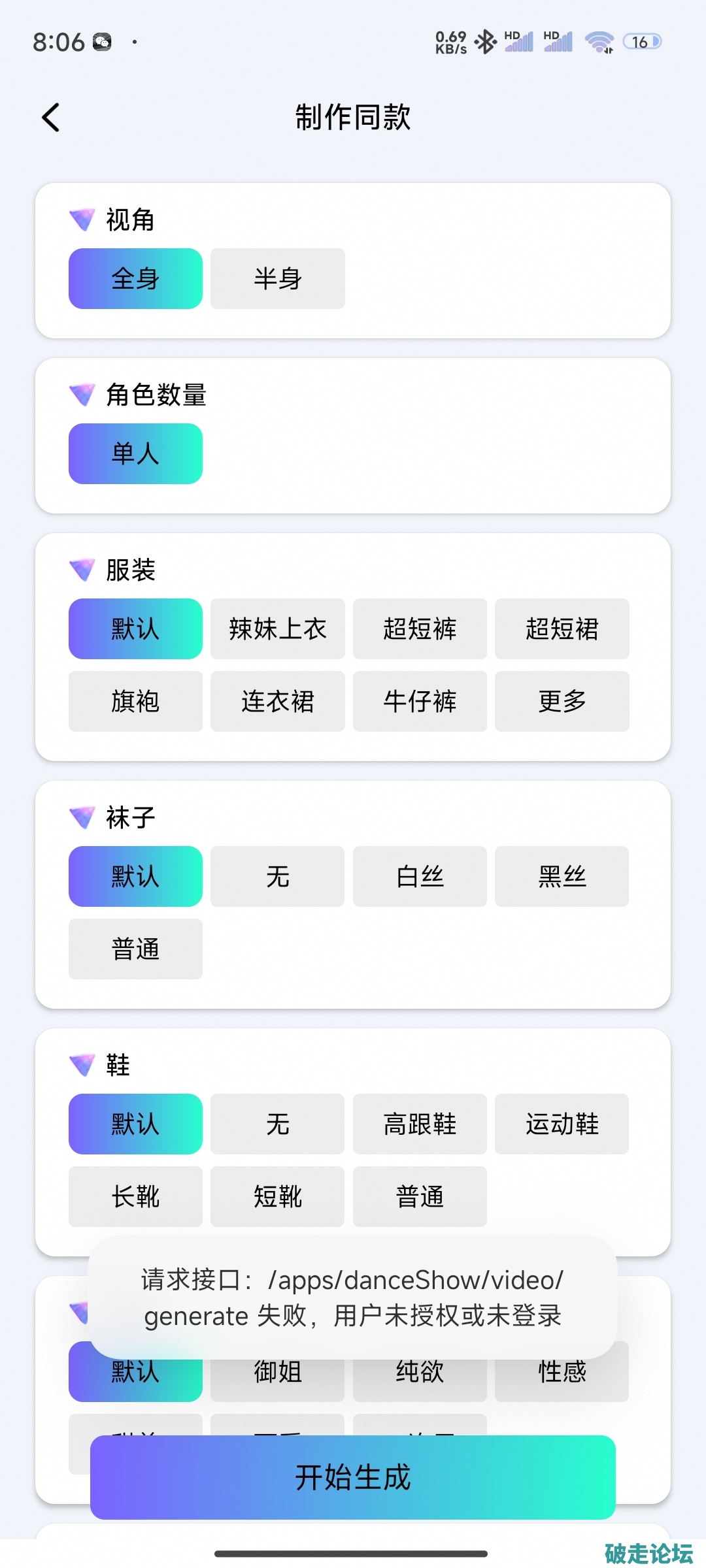Image resolution: width=706 pixels, height=1568 pixels.
Task: Select 运动鞋 shoe option
Action: [x=562, y=1124]
